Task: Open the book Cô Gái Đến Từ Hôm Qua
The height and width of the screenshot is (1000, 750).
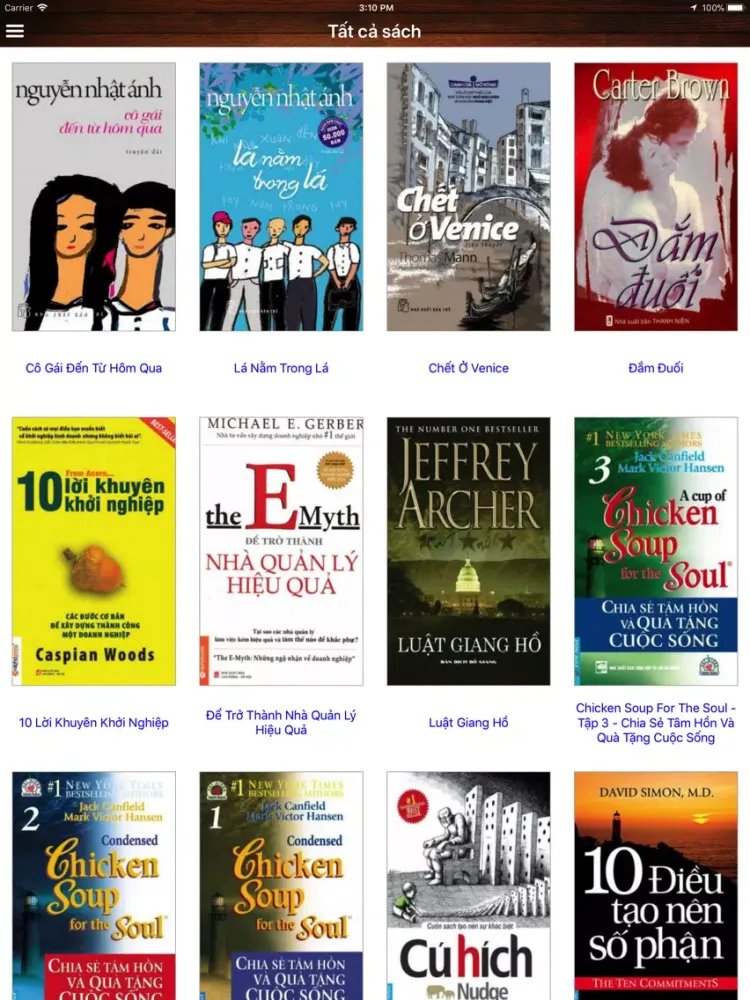Action: coord(93,197)
